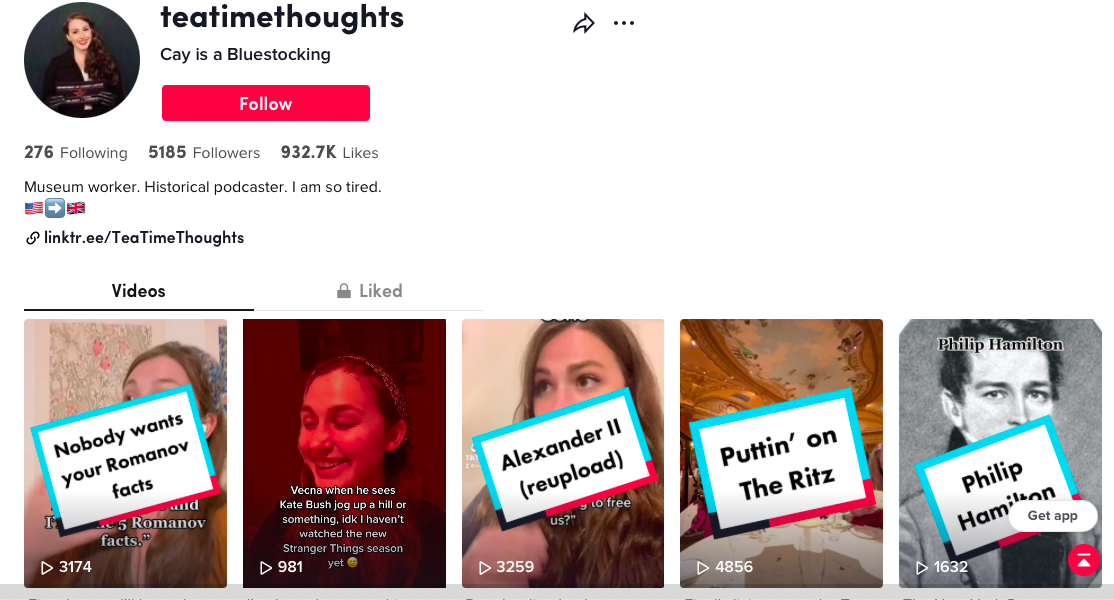Share this profile via the arrow icon
Viewport: 1114px width, 600px height.
click(584, 24)
